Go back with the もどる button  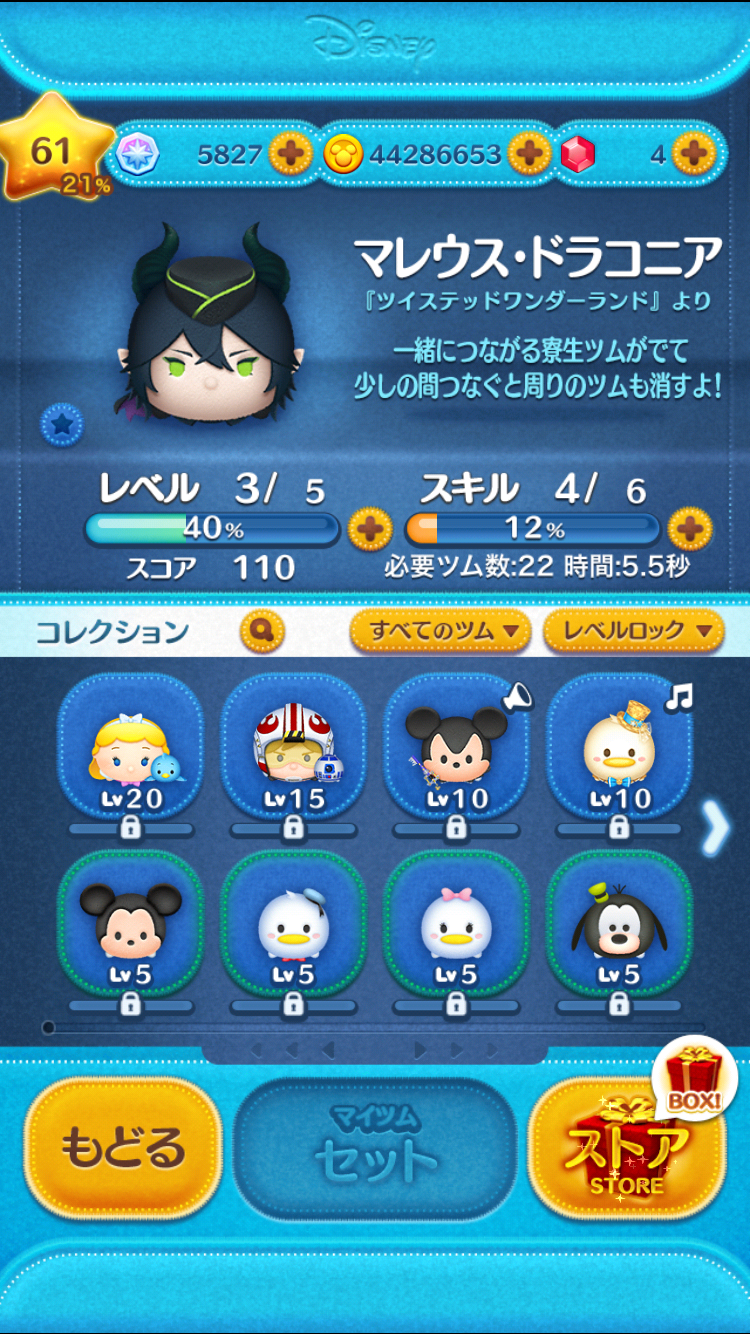click(x=123, y=1147)
